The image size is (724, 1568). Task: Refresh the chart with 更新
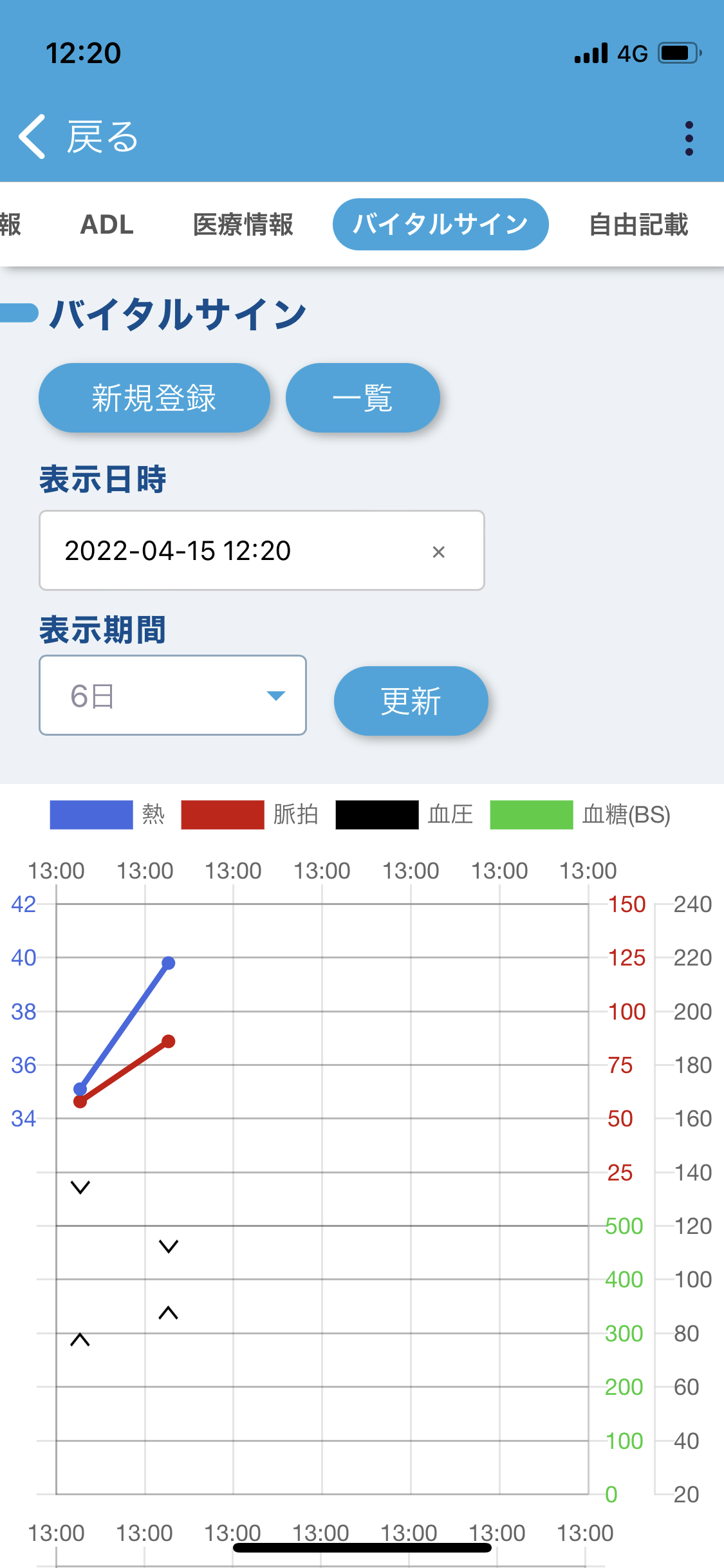(411, 701)
